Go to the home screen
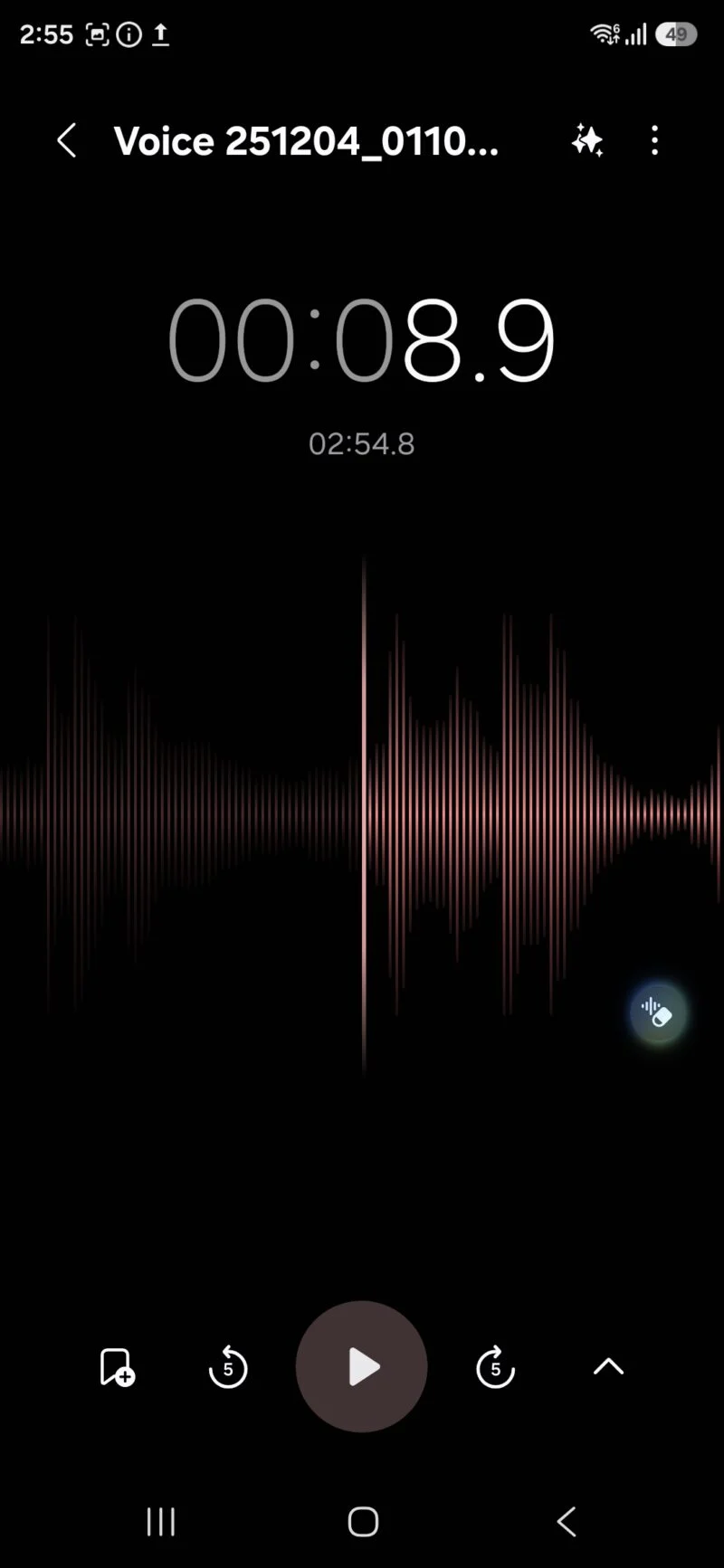 363,1522
